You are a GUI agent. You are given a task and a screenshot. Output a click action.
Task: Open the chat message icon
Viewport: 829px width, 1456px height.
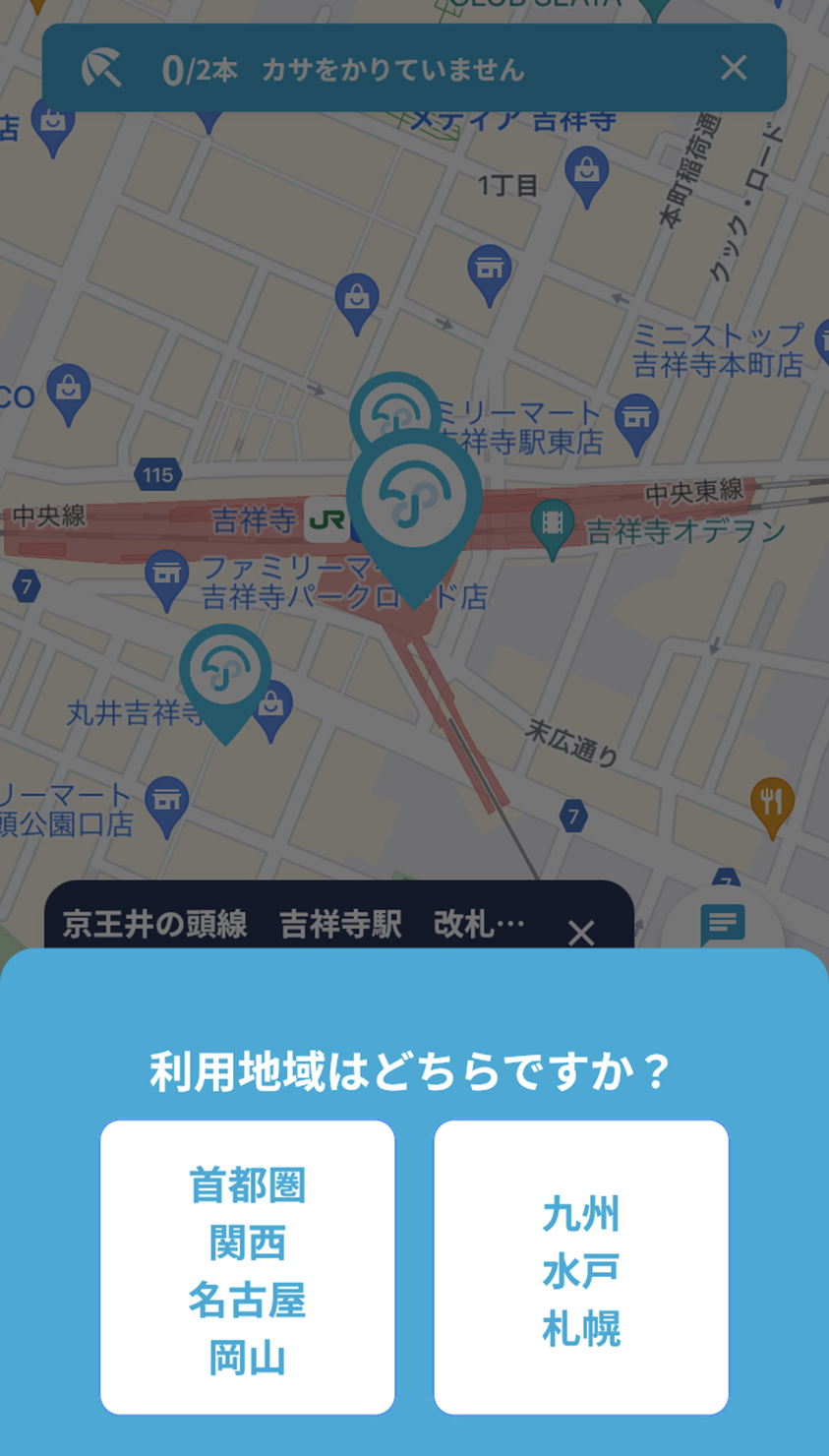[x=723, y=925]
